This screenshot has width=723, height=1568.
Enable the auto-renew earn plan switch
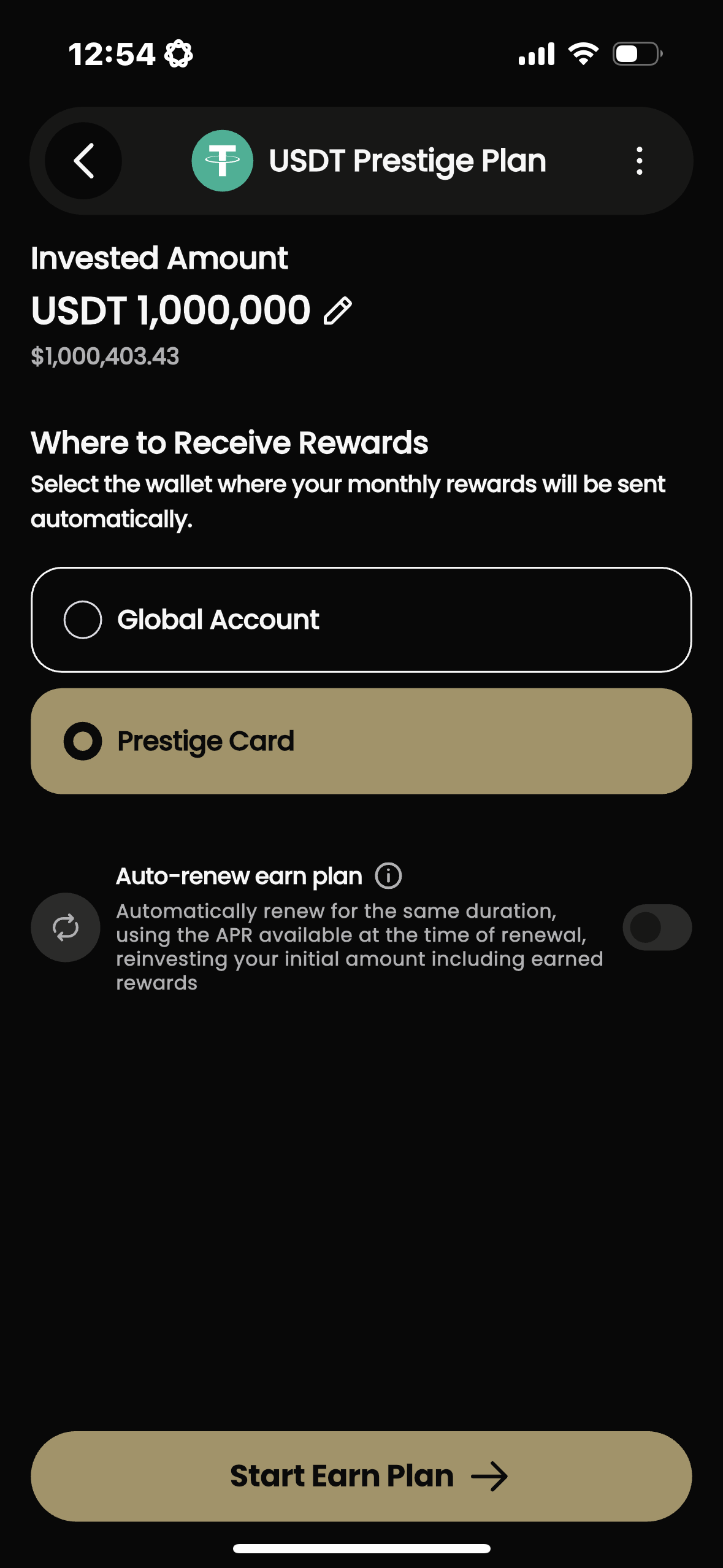pyautogui.click(x=657, y=927)
